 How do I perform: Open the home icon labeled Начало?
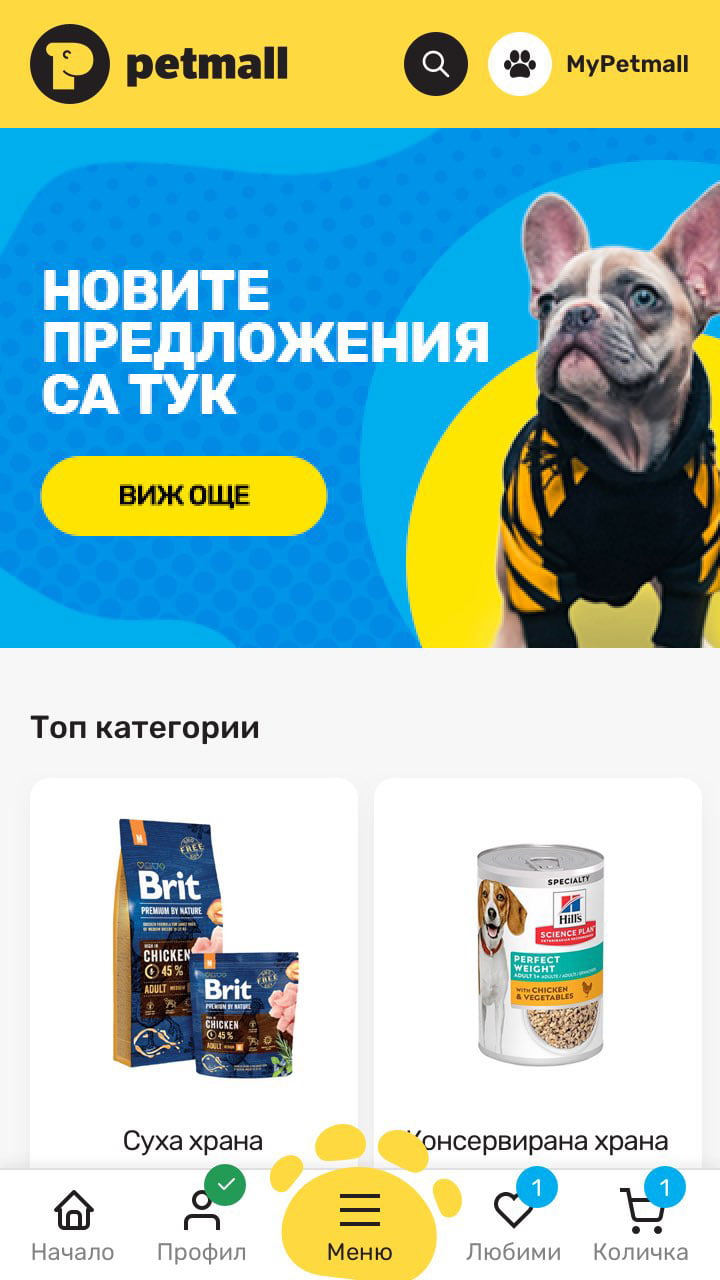72,1210
